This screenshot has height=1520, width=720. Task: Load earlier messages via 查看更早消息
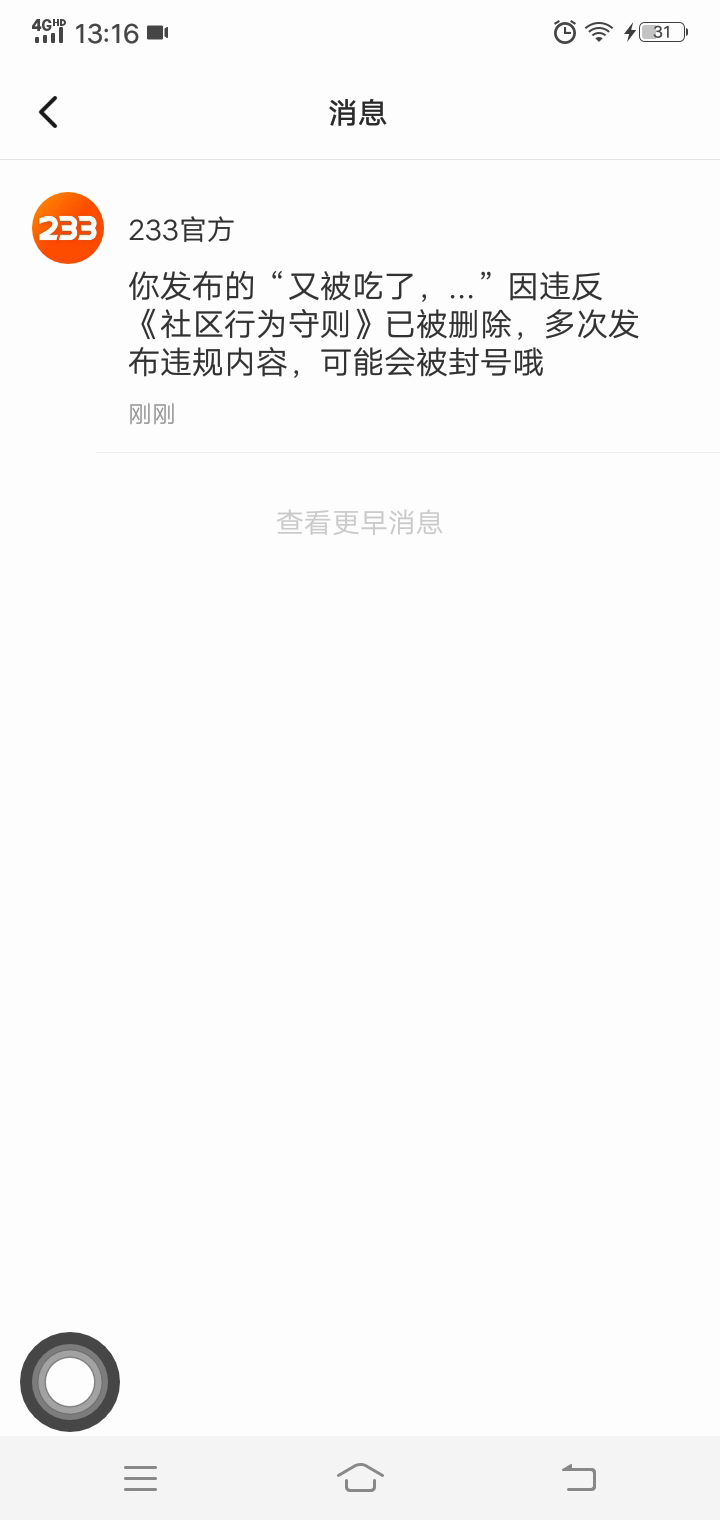[359, 522]
